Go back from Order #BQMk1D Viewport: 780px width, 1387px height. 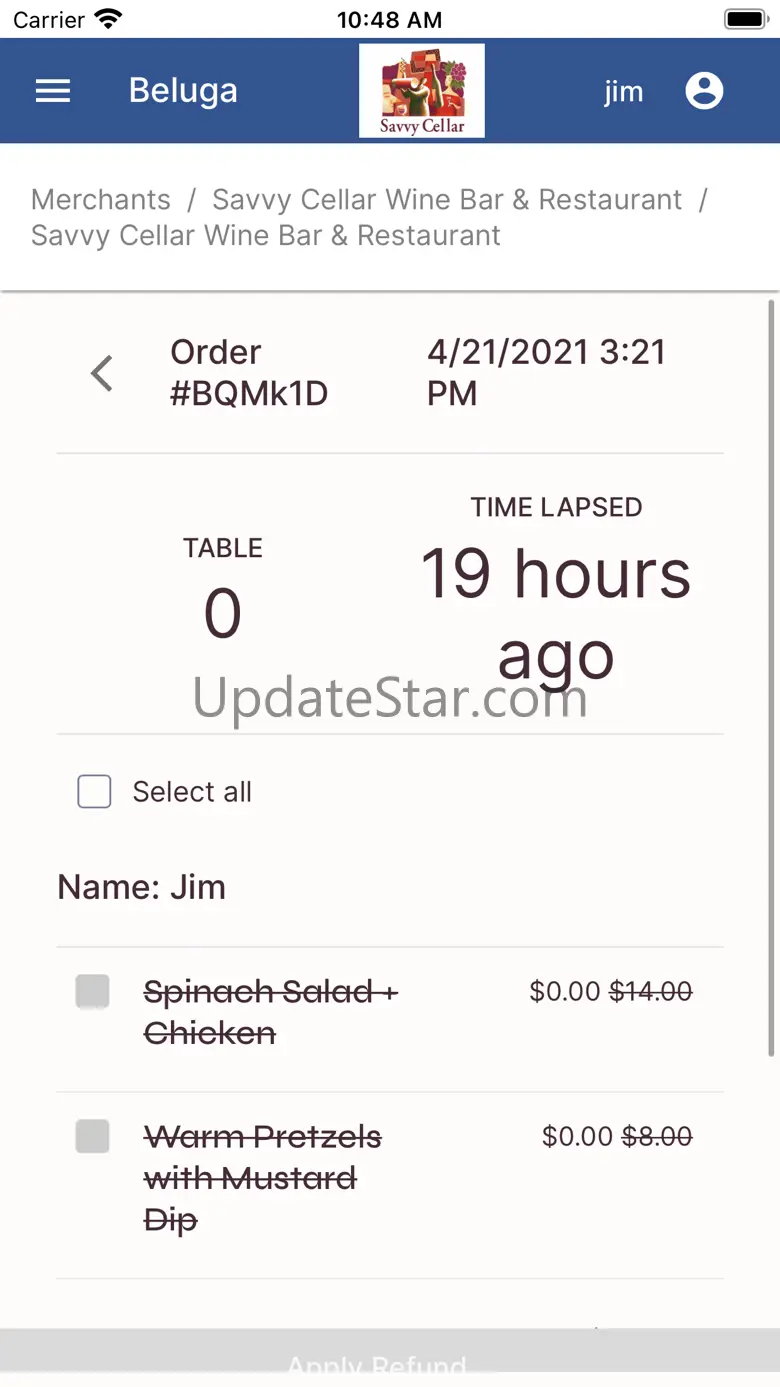[x=102, y=373]
